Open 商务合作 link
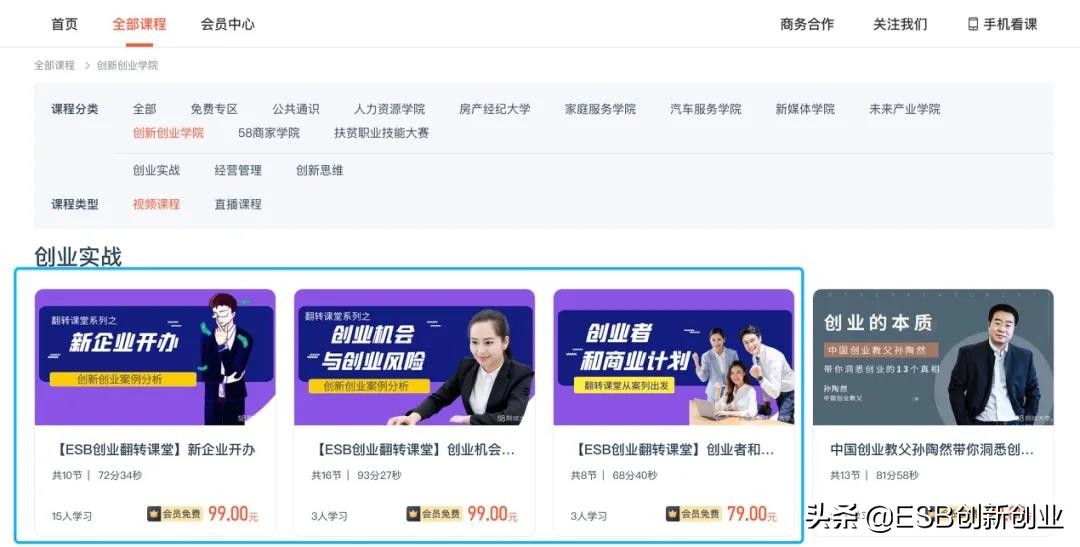The image size is (1080, 547). point(806,24)
